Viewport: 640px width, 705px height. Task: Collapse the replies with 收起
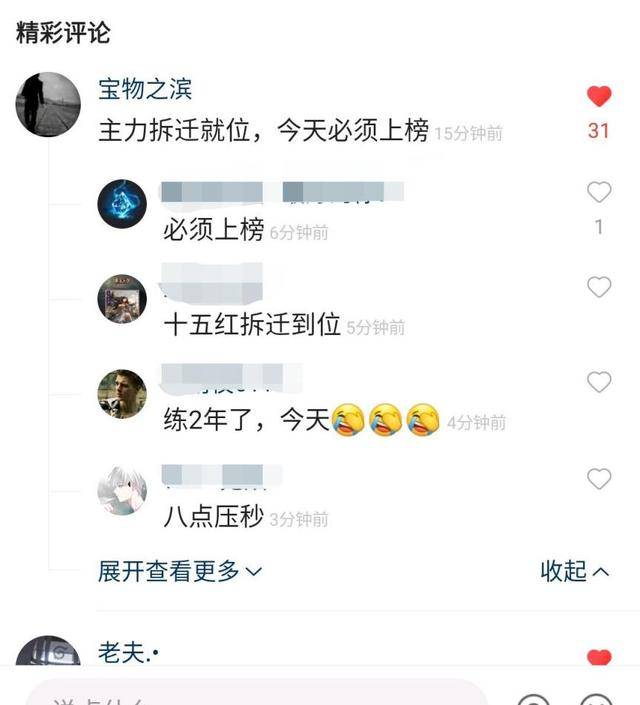tap(574, 571)
